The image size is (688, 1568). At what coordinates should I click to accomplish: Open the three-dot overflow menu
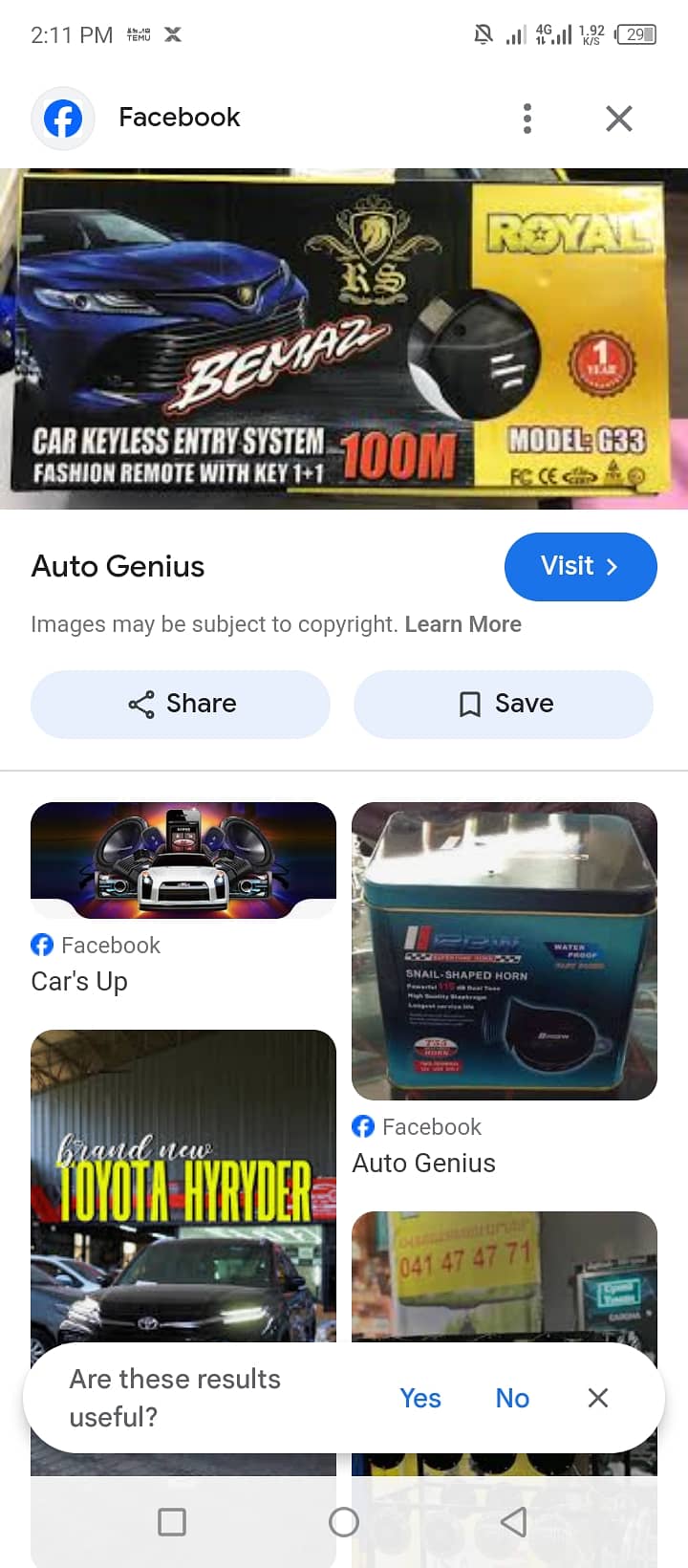pyautogui.click(x=527, y=119)
